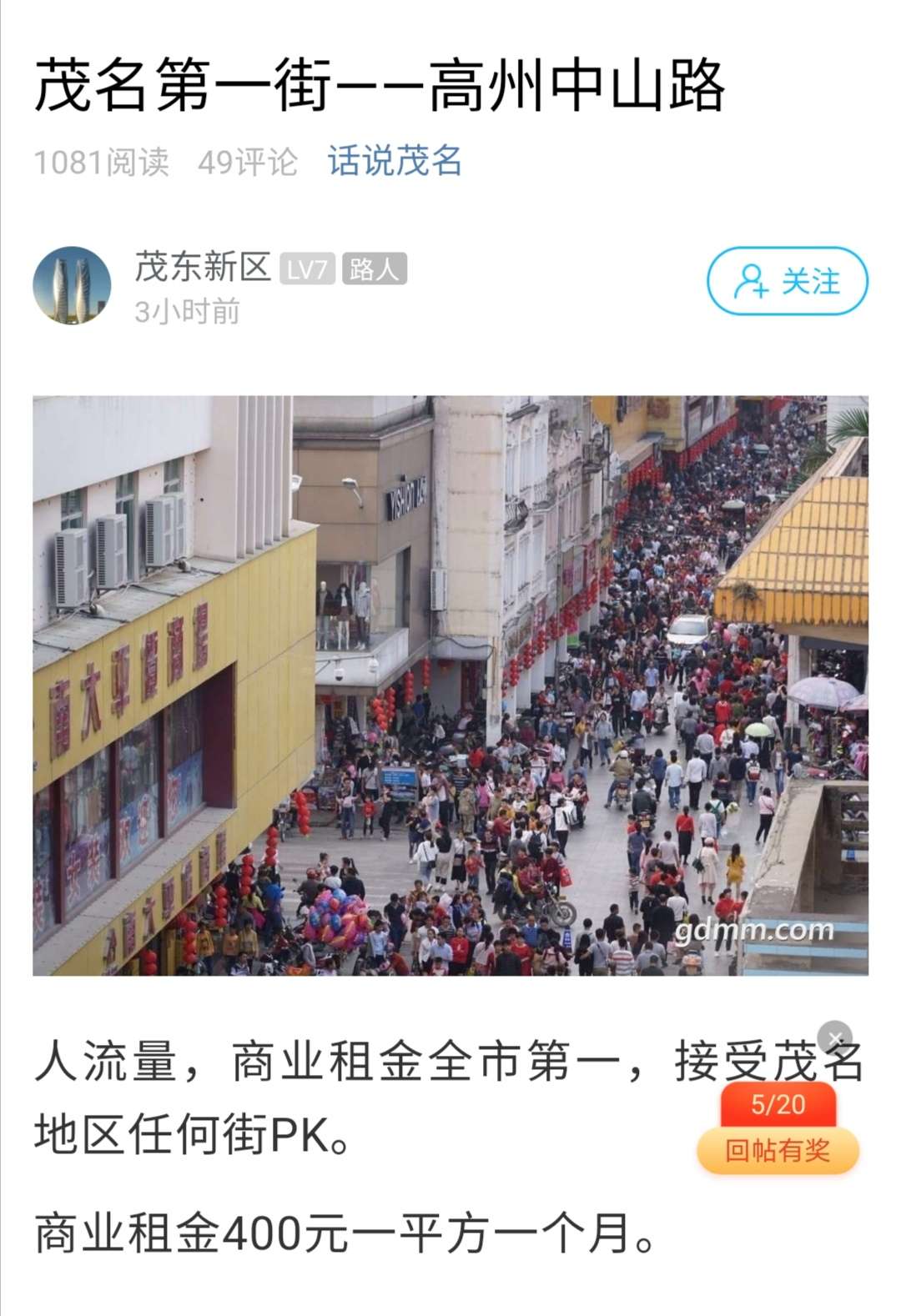Open 茂东新区 profile avatar
The width and height of the screenshot is (901, 1316).
pyautogui.click(x=72, y=285)
